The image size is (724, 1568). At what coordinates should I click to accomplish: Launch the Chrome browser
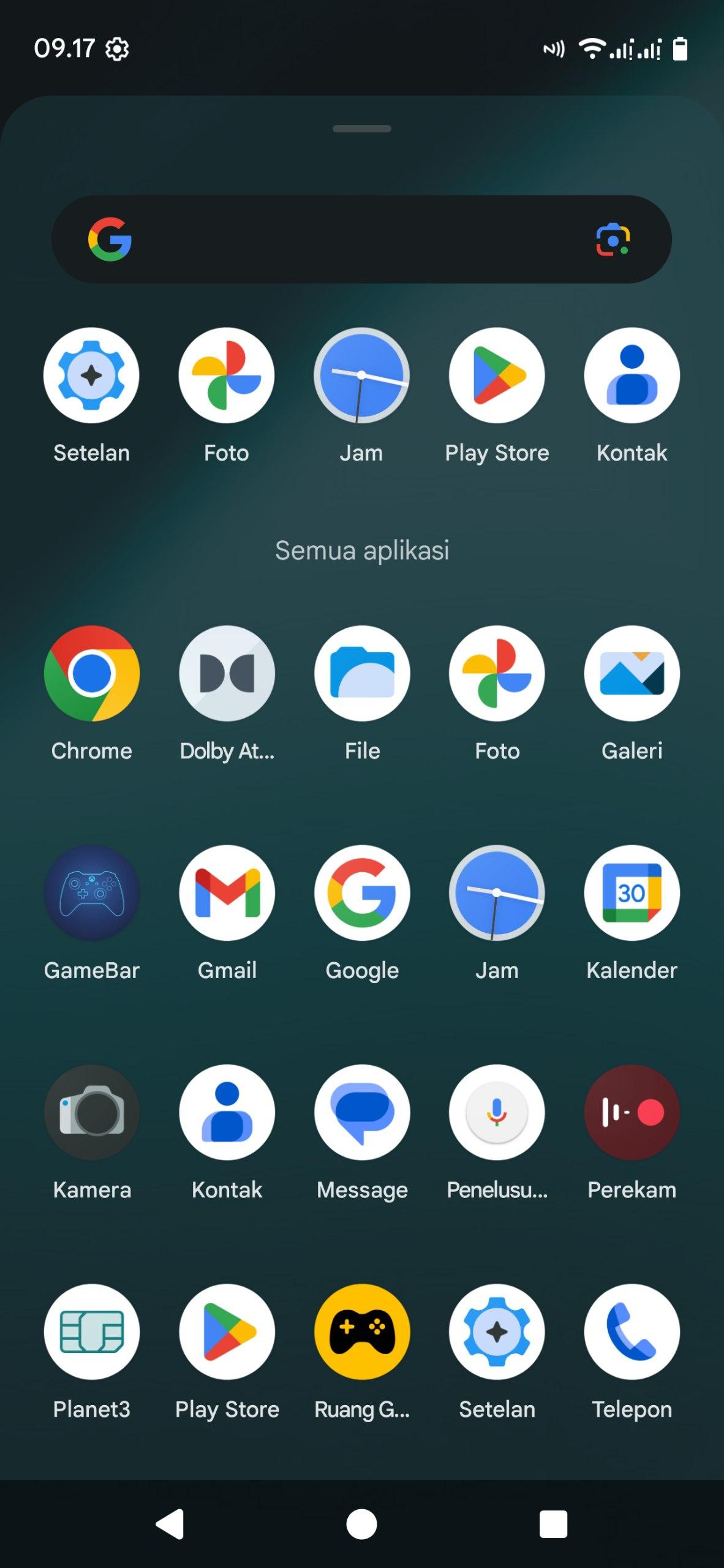point(92,673)
